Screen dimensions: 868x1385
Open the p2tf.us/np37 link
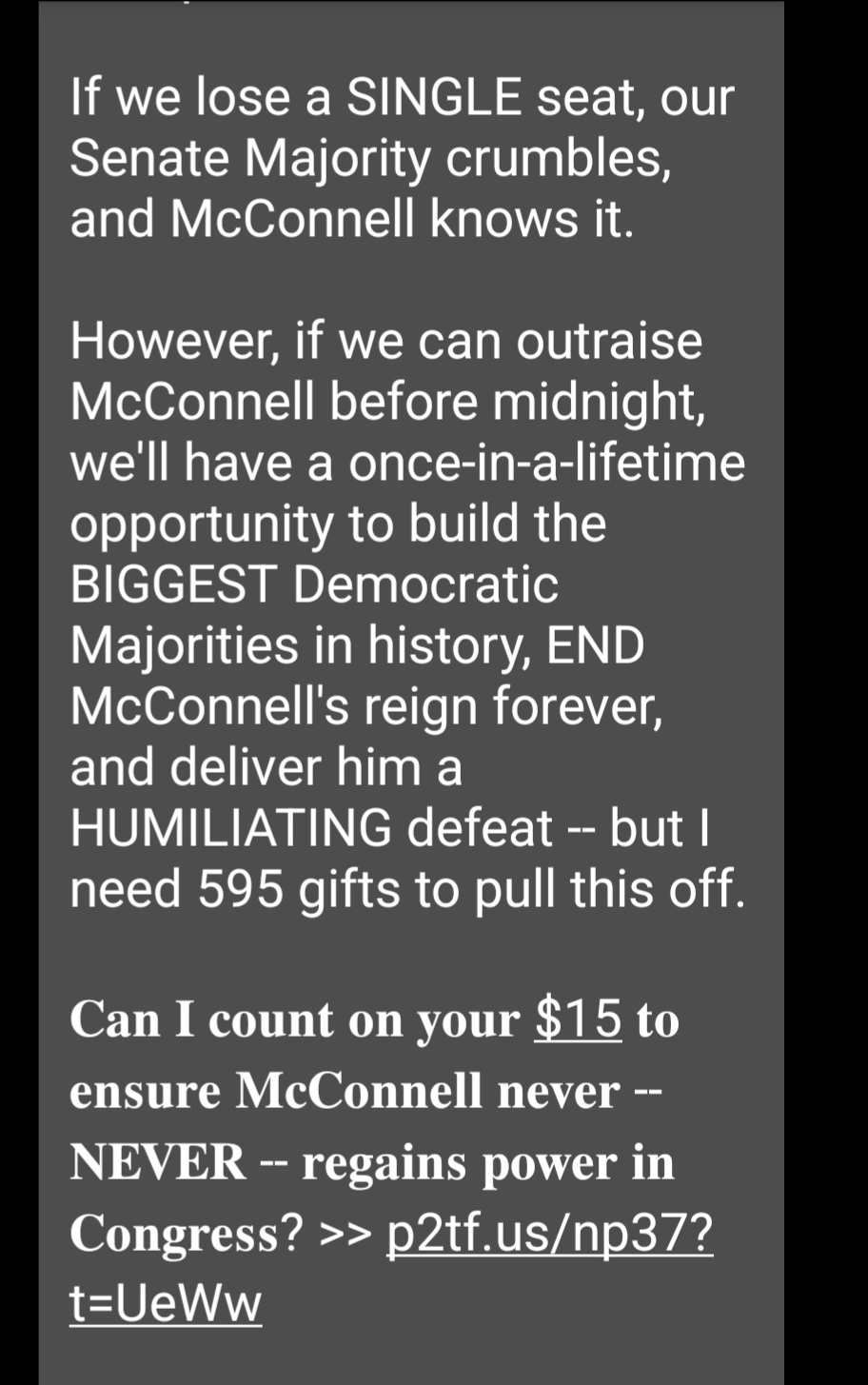(x=549, y=1235)
